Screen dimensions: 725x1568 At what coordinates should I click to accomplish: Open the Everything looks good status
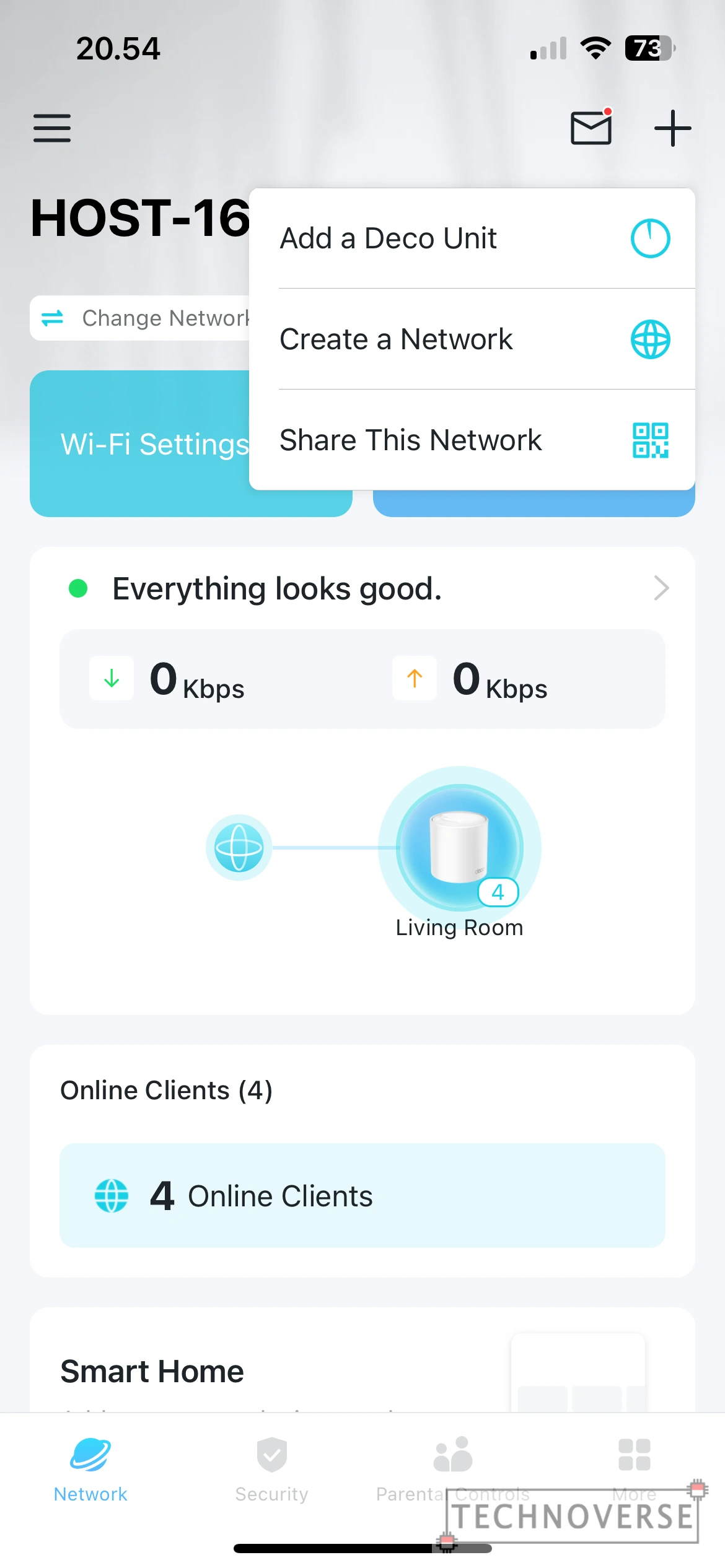(x=362, y=588)
